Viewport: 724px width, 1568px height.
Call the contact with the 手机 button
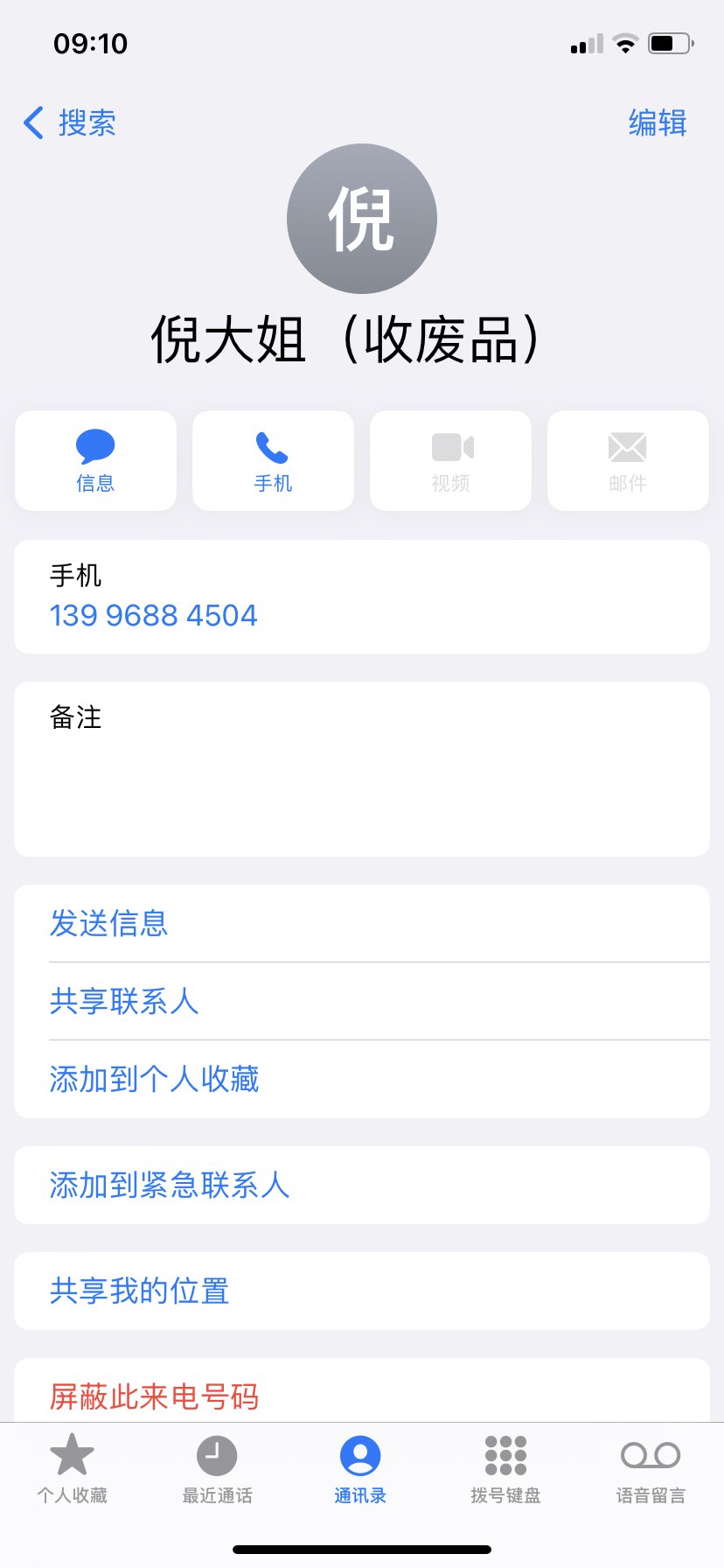pos(273,460)
